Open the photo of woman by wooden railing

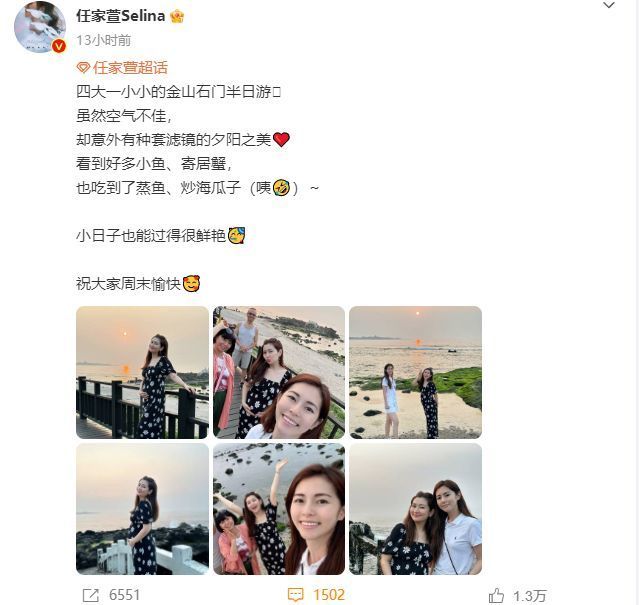[142, 372]
